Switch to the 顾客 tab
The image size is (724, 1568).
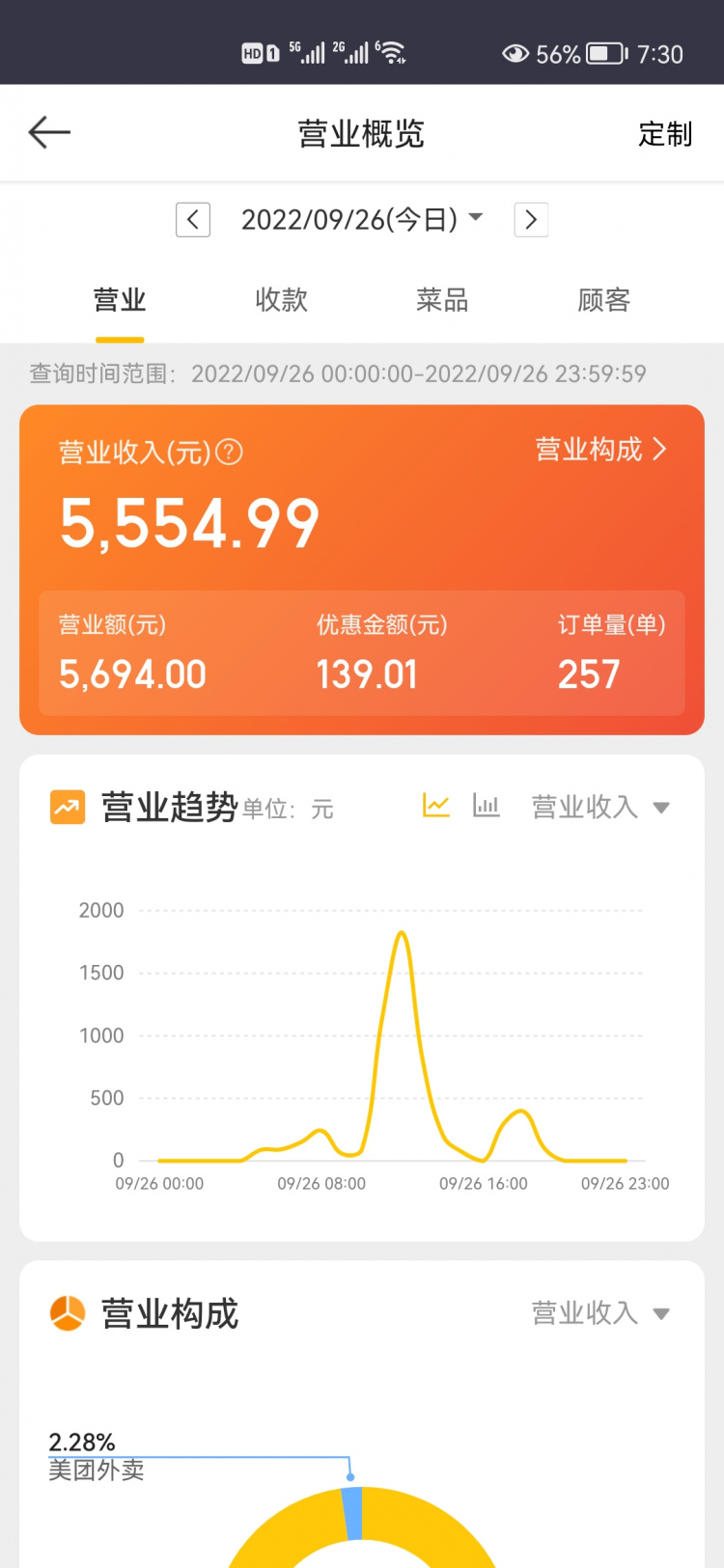pos(603,300)
